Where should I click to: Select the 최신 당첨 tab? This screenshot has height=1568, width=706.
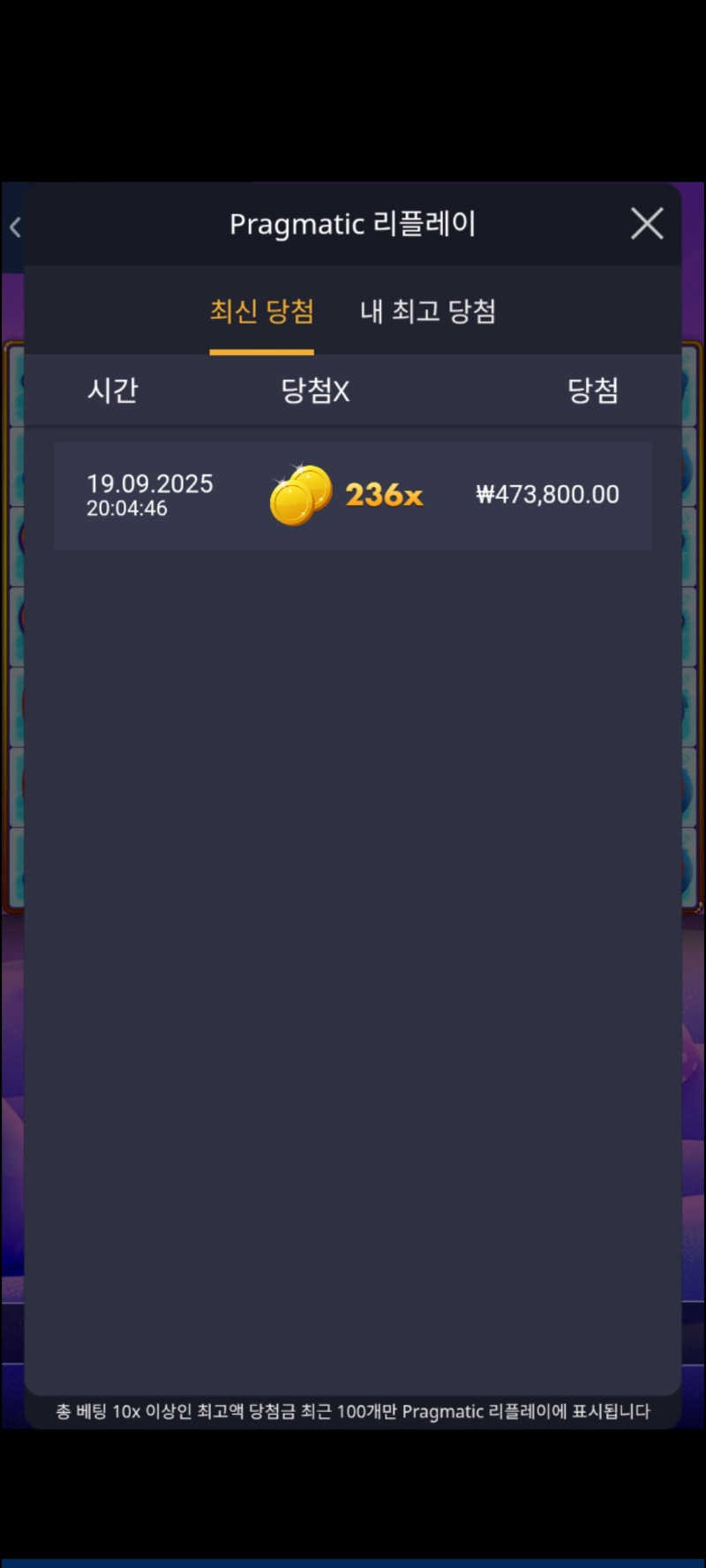pyautogui.click(x=261, y=311)
